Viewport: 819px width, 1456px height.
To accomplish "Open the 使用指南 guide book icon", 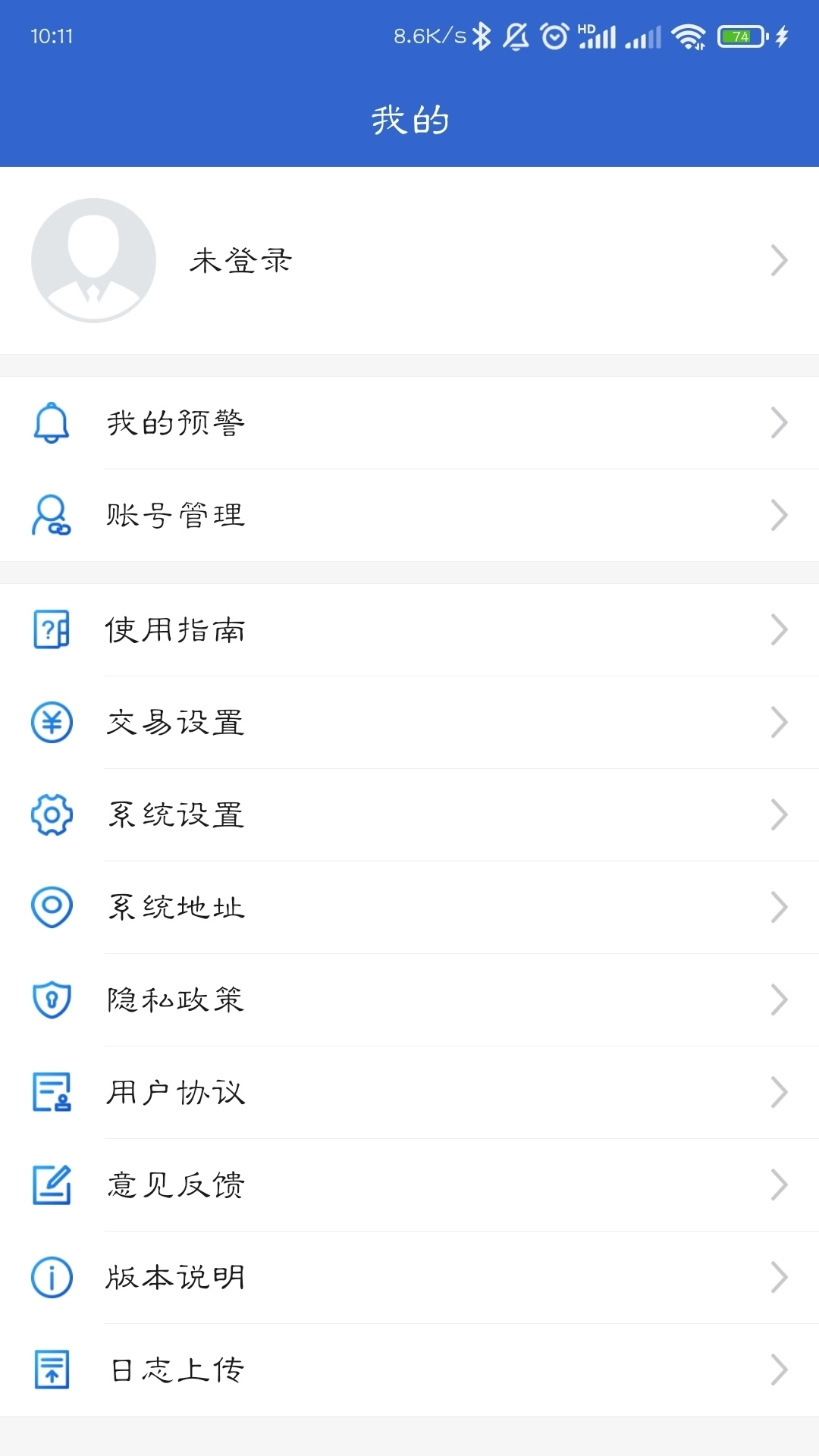I will coord(50,629).
